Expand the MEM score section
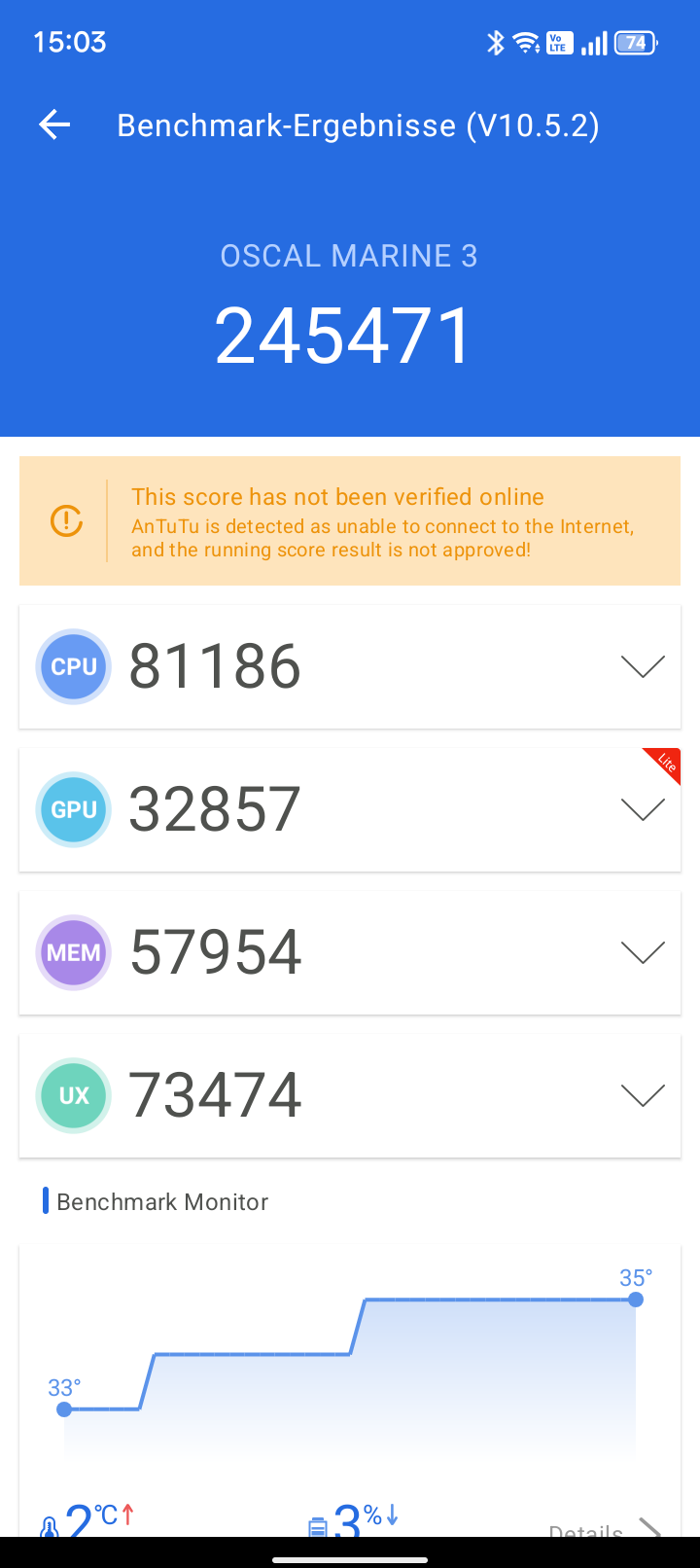The width and height of the screenshot is (700, 1568). point(642,952)
